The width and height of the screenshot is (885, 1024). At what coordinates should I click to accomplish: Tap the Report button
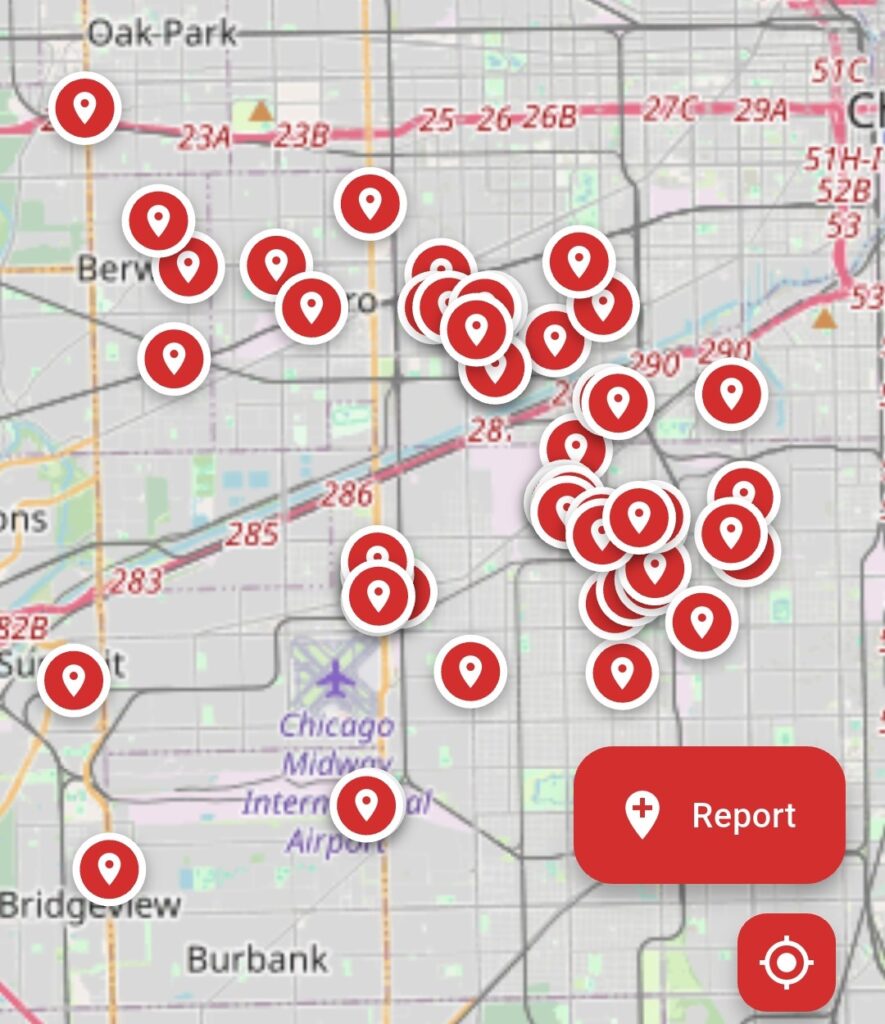click(709, 815)
